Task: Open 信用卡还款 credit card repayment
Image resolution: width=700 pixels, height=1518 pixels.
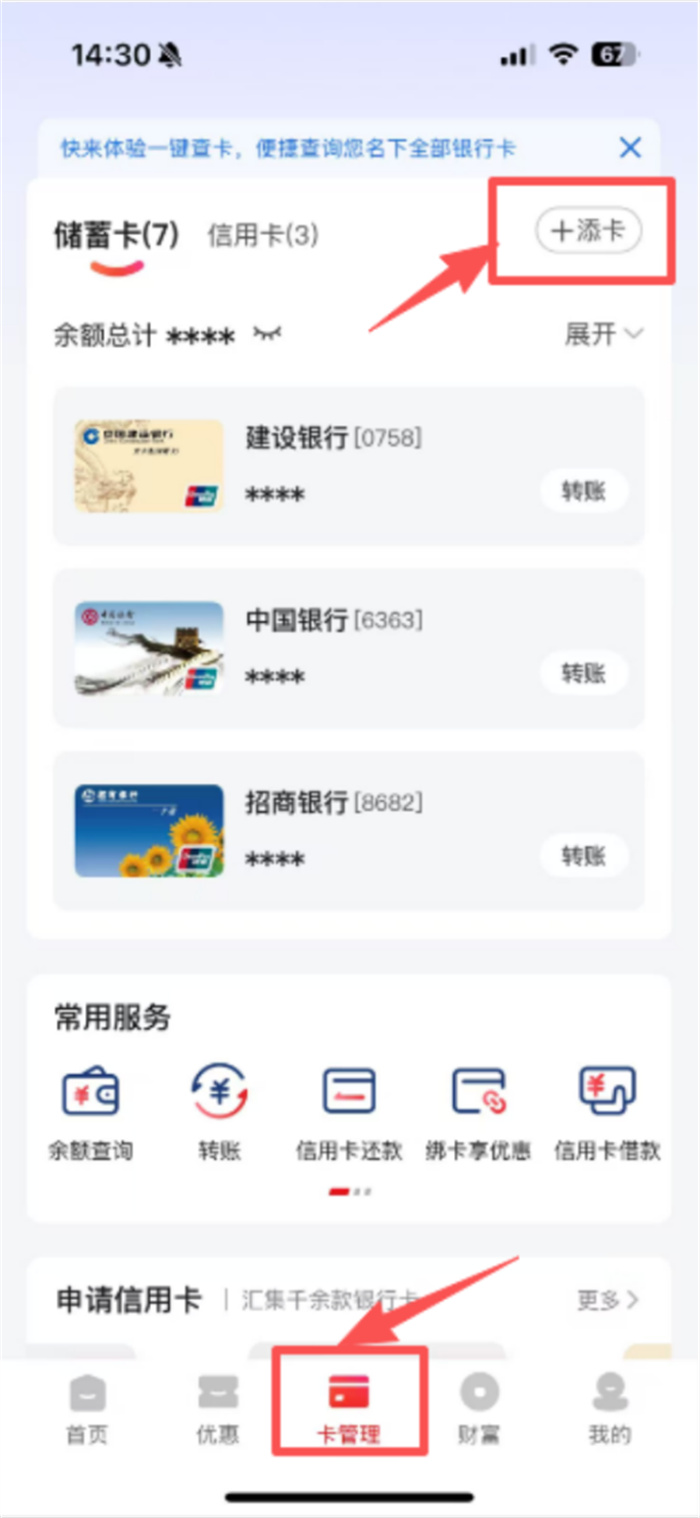Action: [349, 1110]
